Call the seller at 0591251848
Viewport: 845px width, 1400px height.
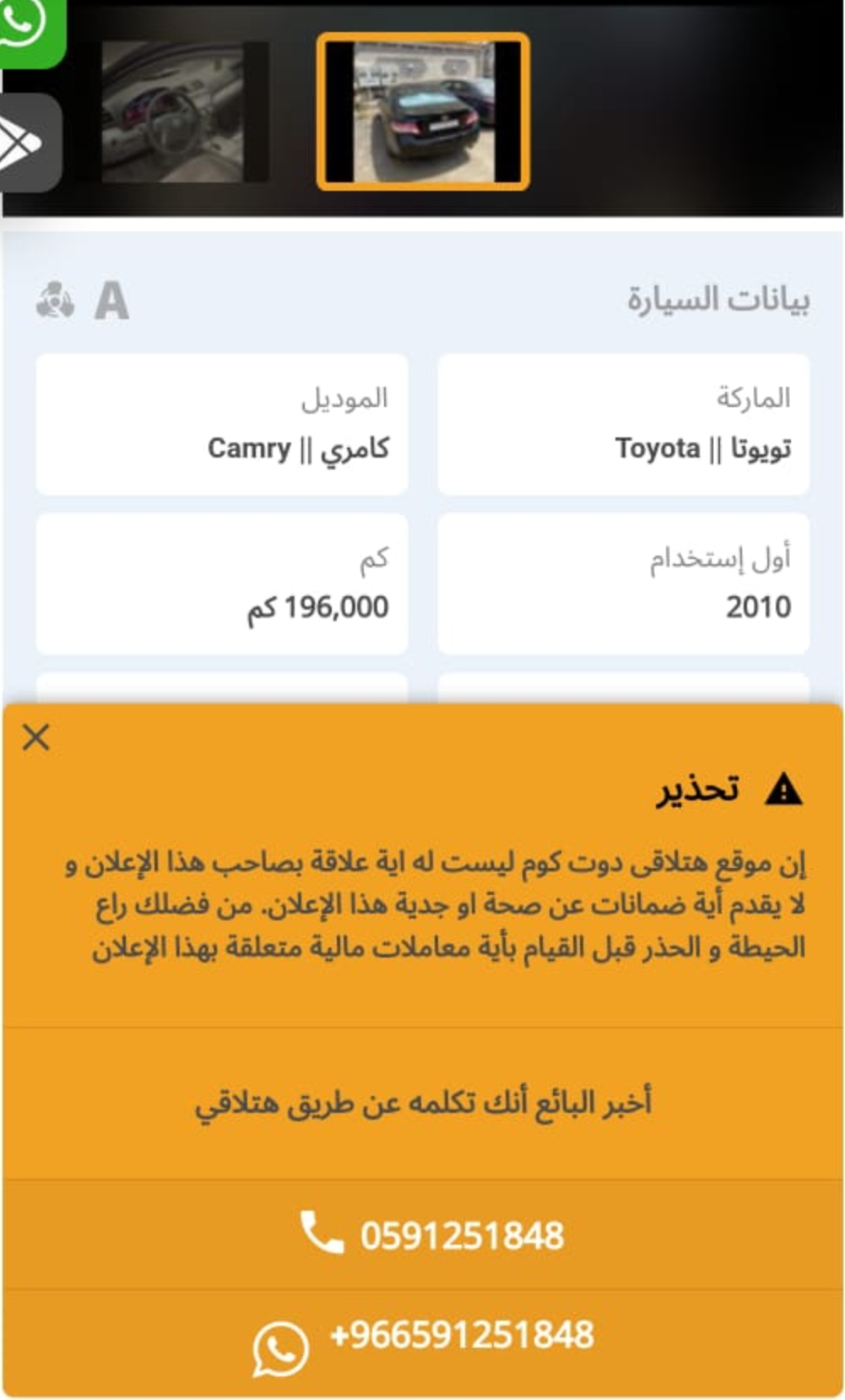(x=423, y=1234)
